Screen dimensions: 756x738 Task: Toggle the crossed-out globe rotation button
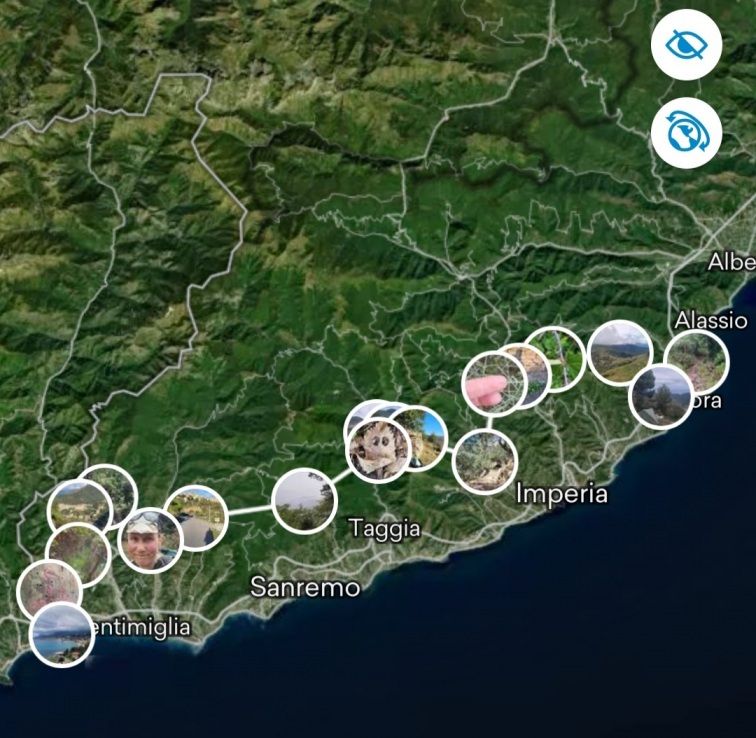(686, 132)
